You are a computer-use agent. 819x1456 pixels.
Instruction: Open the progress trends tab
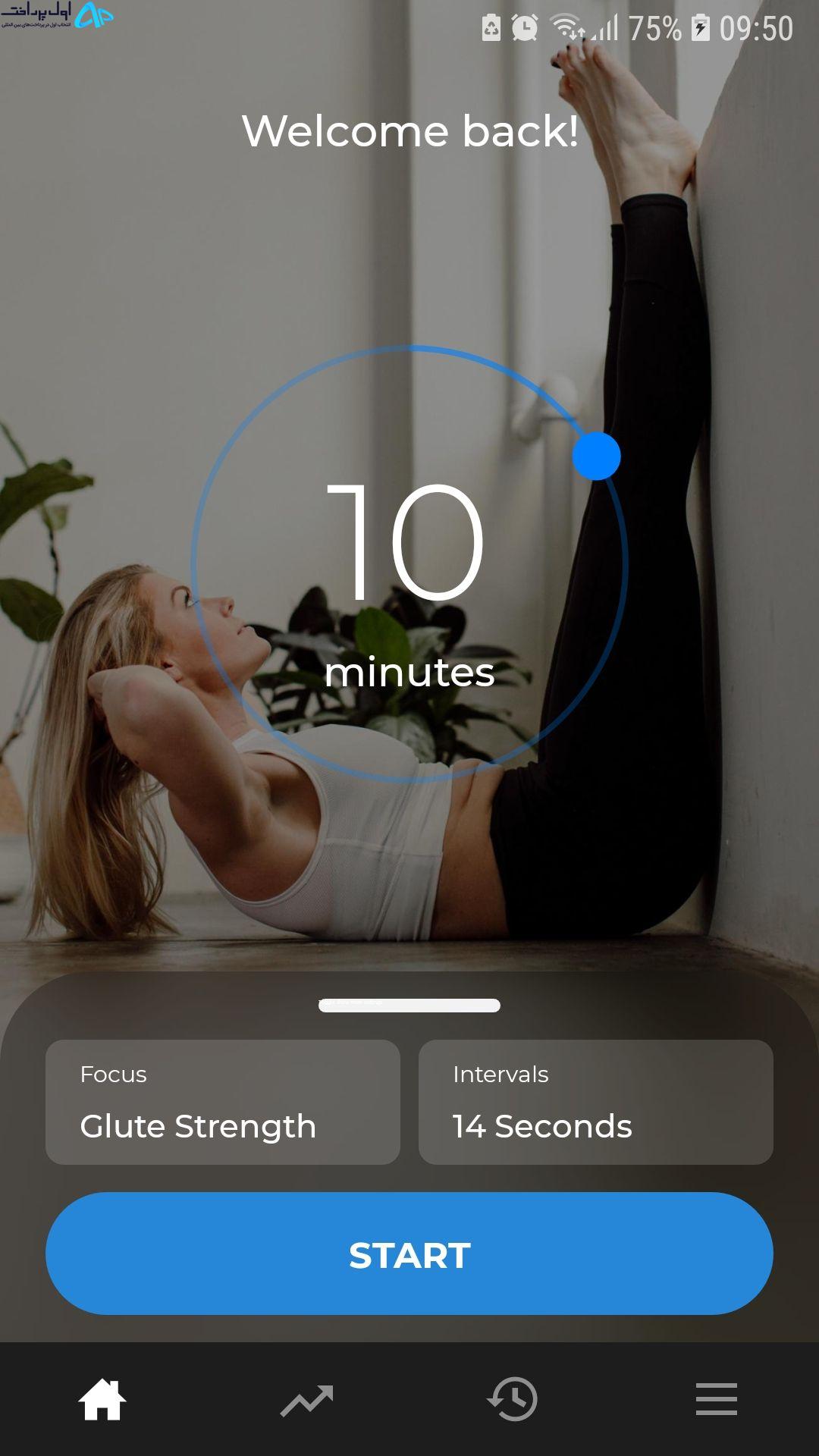point(307,1401)
